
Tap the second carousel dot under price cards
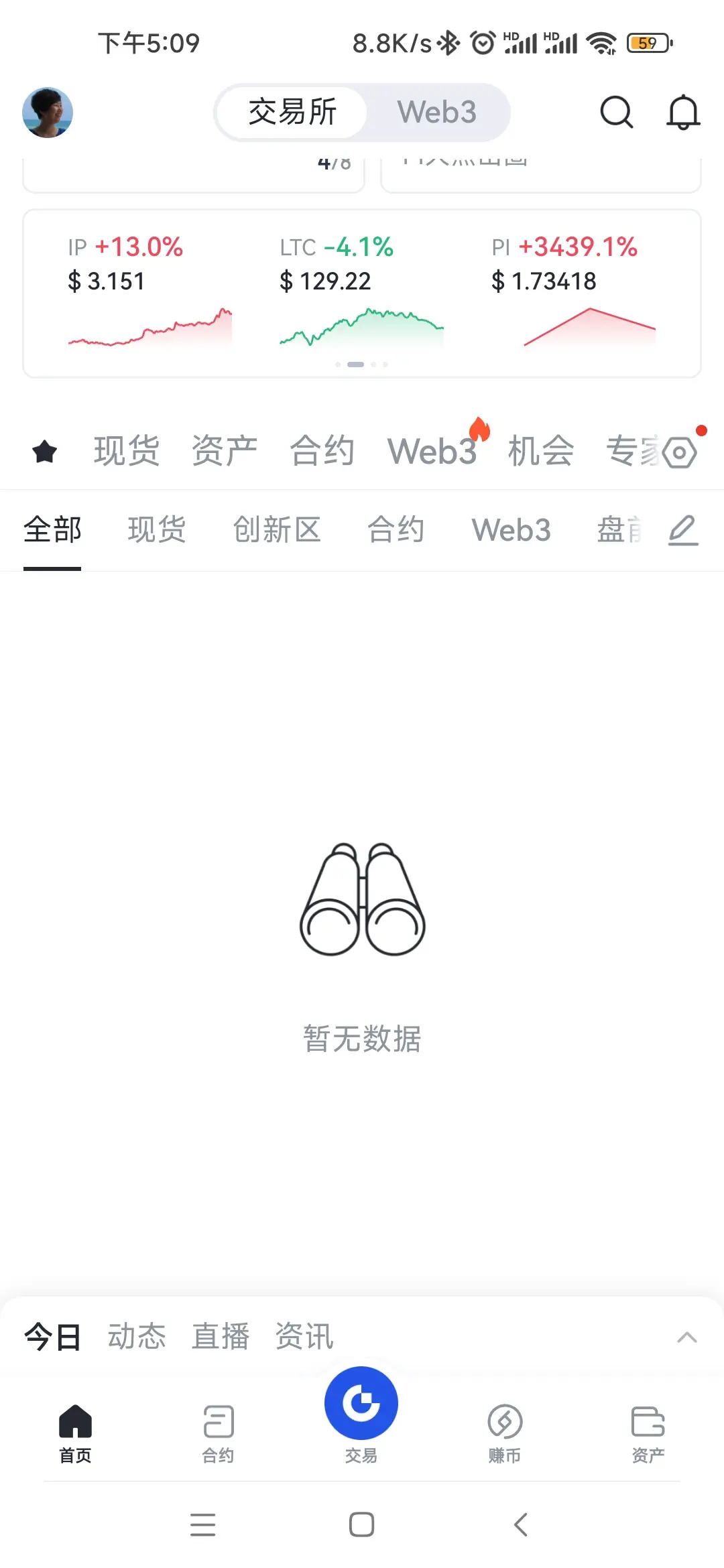[x=357, y=364]
